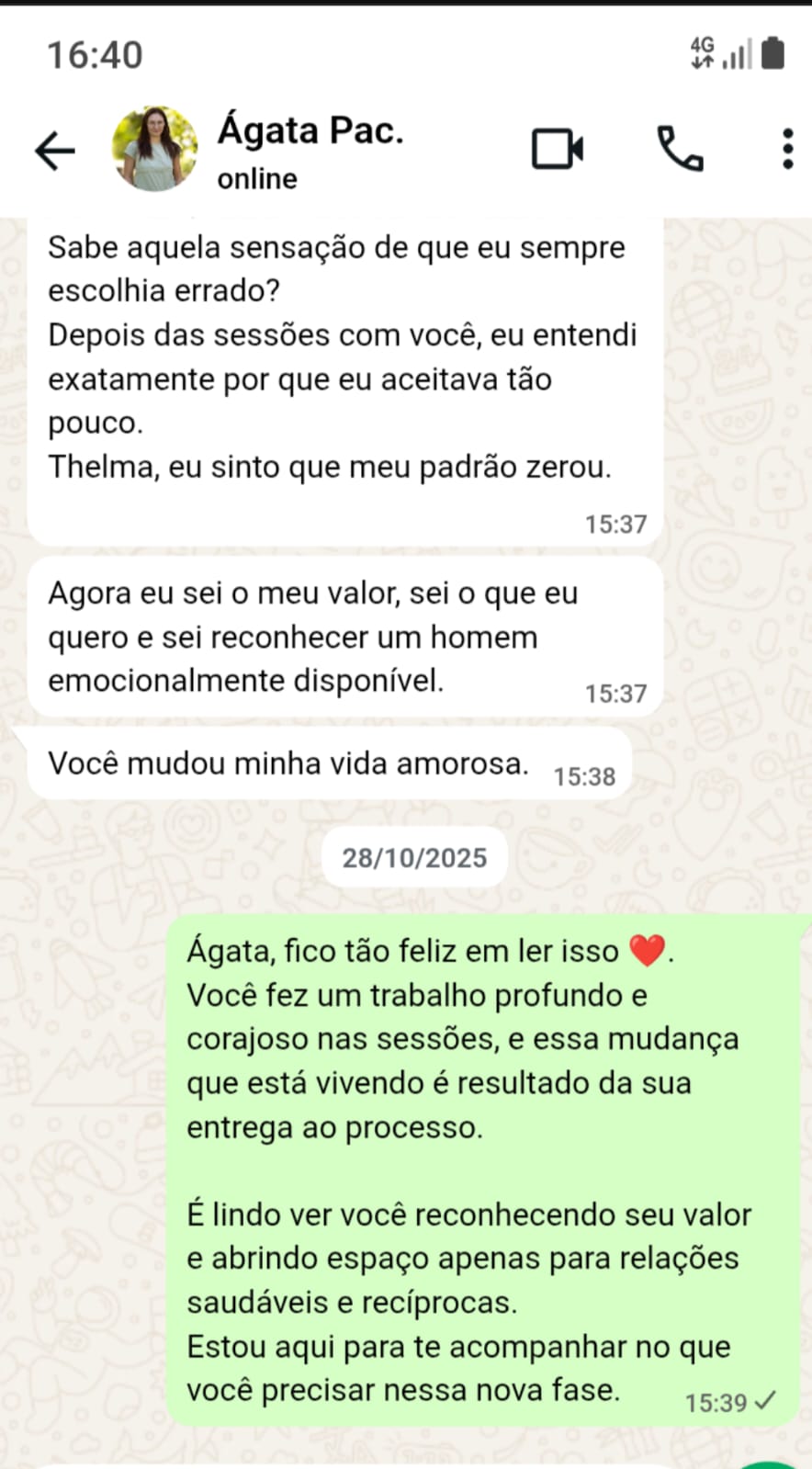
Task: View Ágata Pac.'s profile picture
Action: pos(154,149)
